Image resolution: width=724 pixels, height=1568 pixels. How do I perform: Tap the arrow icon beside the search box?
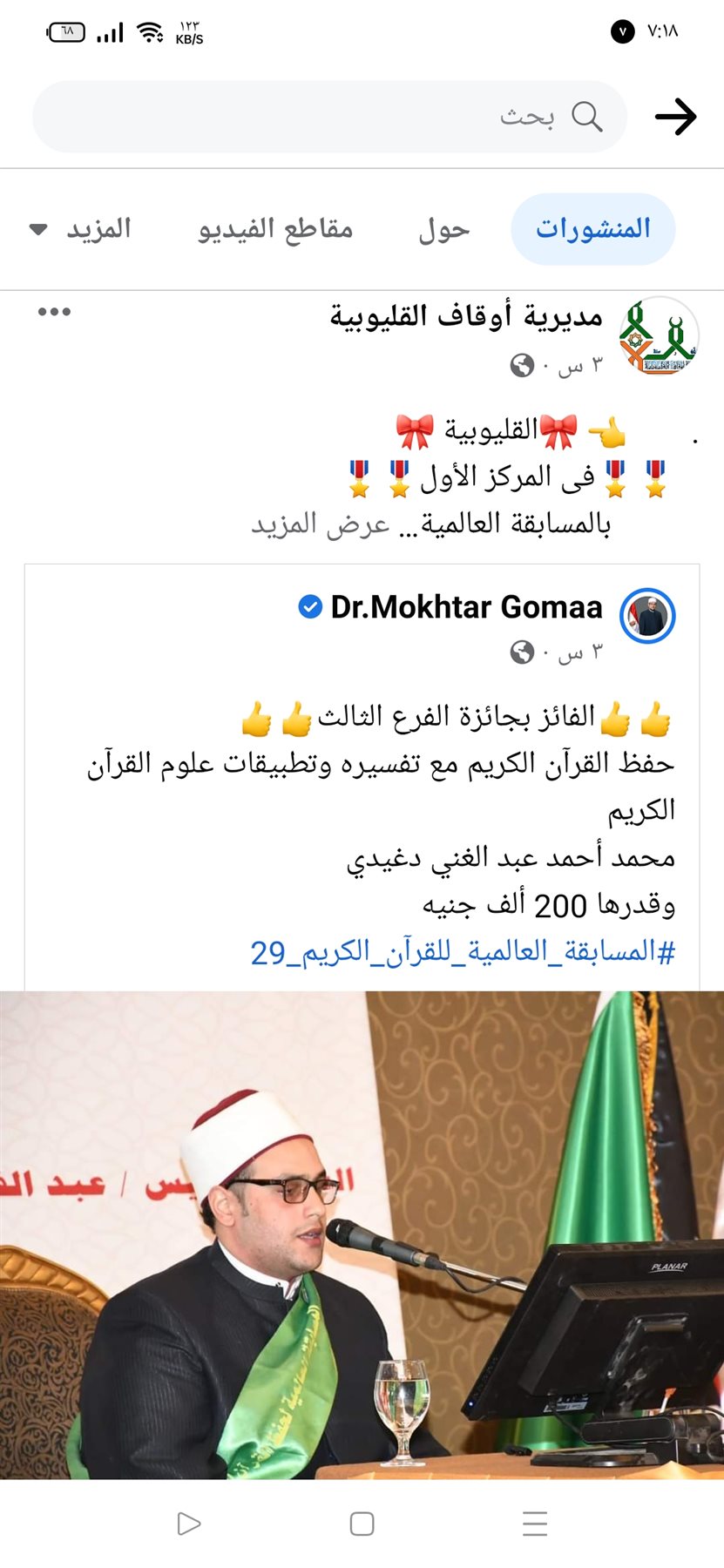tap(675, 117)
